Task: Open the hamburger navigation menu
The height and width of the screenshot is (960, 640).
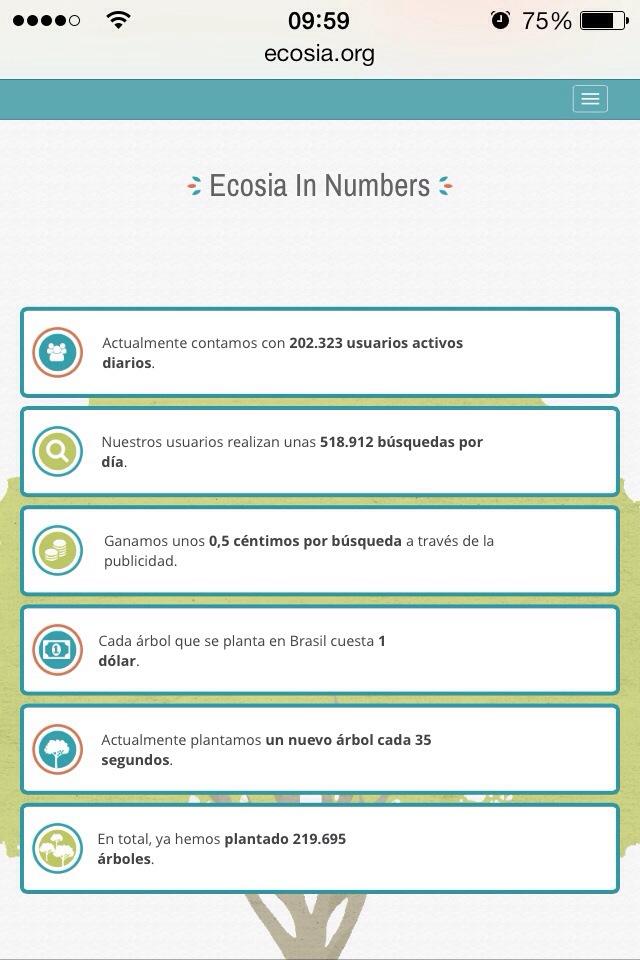Action: point(590,99)
